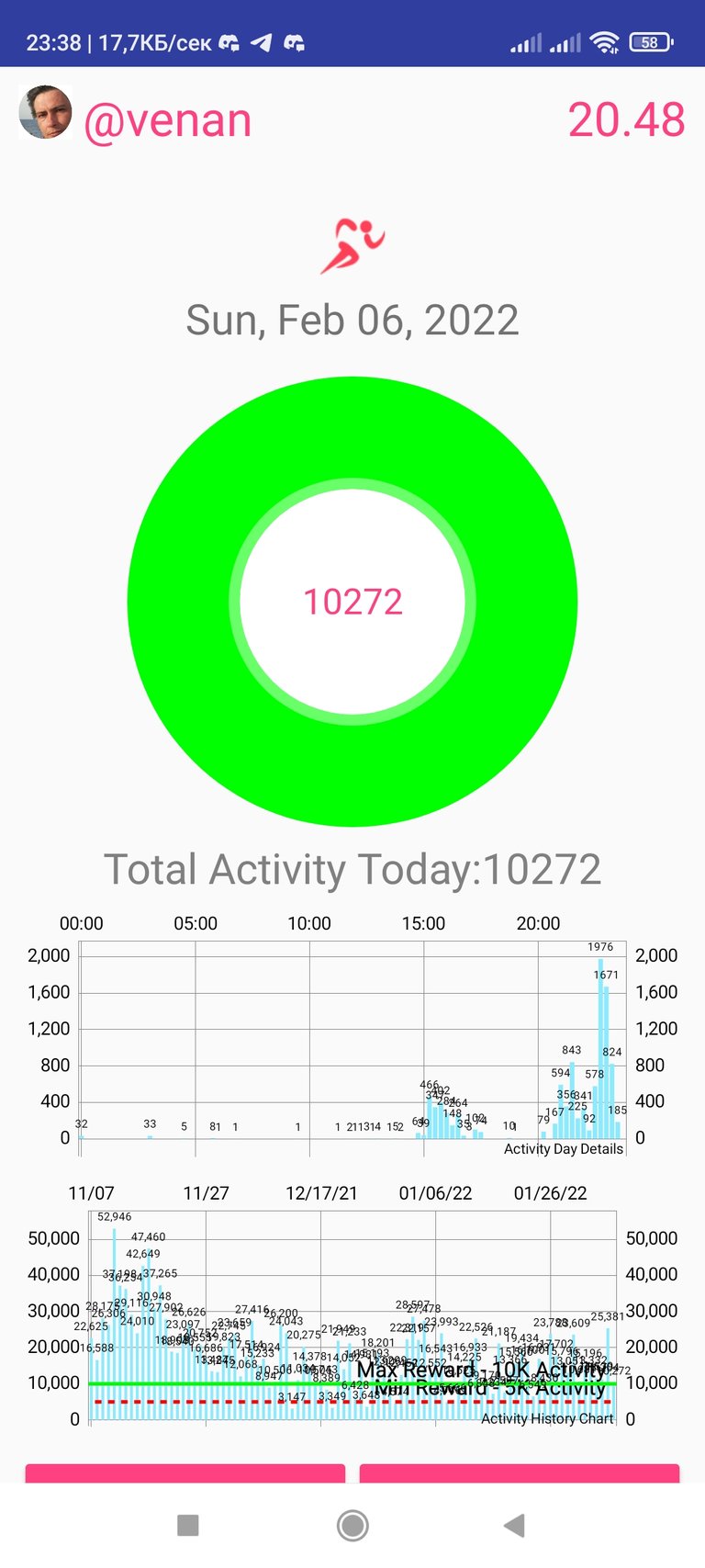Go back using the system back button
The height and width of the screenshot is (1568, 705).
[515, 1526]
